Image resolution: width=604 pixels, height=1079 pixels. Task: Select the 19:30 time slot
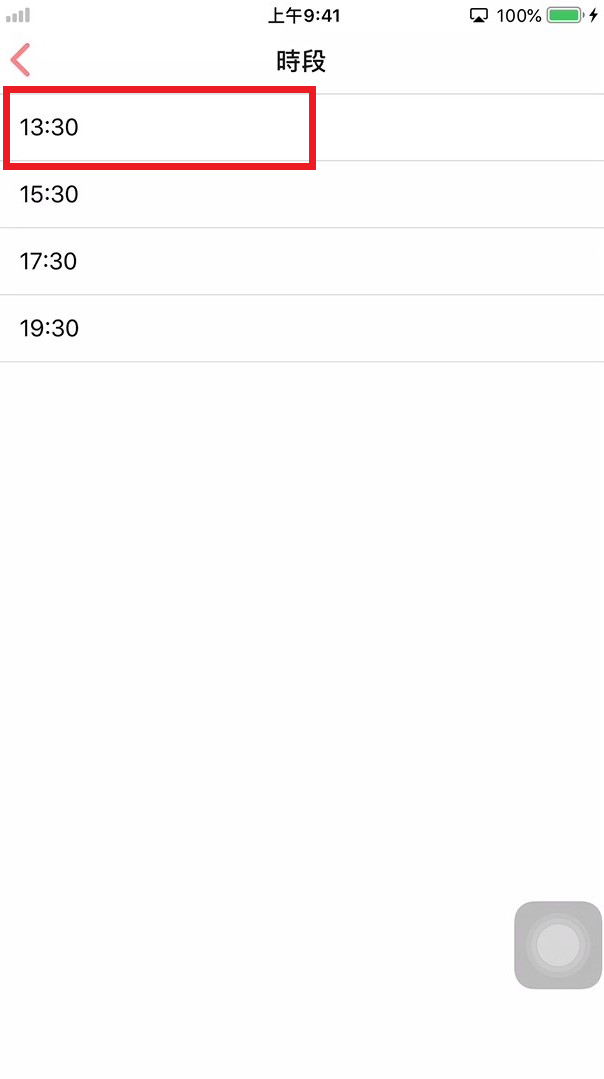click(302, 328)
